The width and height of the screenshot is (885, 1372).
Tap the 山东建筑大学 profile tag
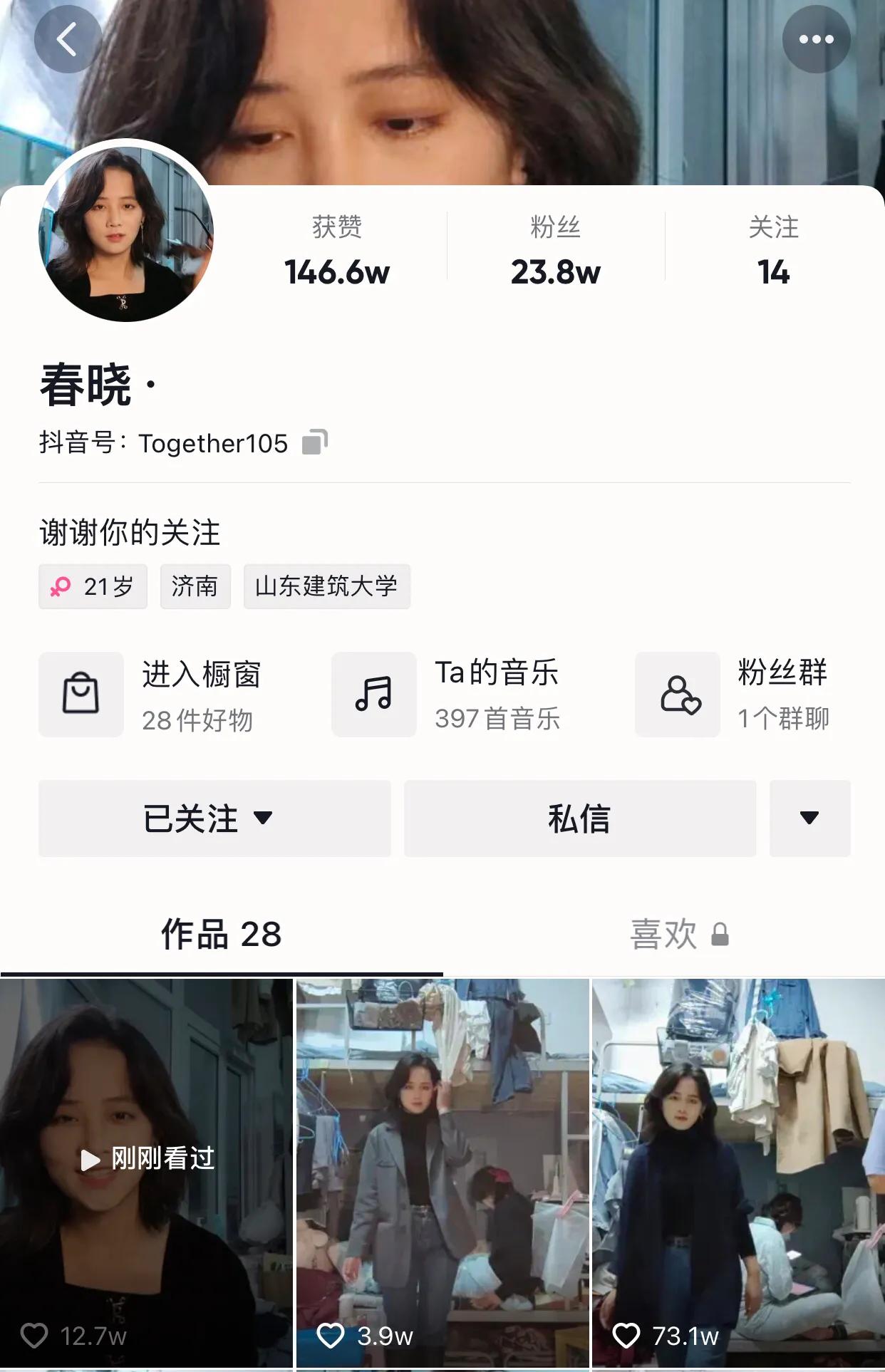tap(327, 586)
